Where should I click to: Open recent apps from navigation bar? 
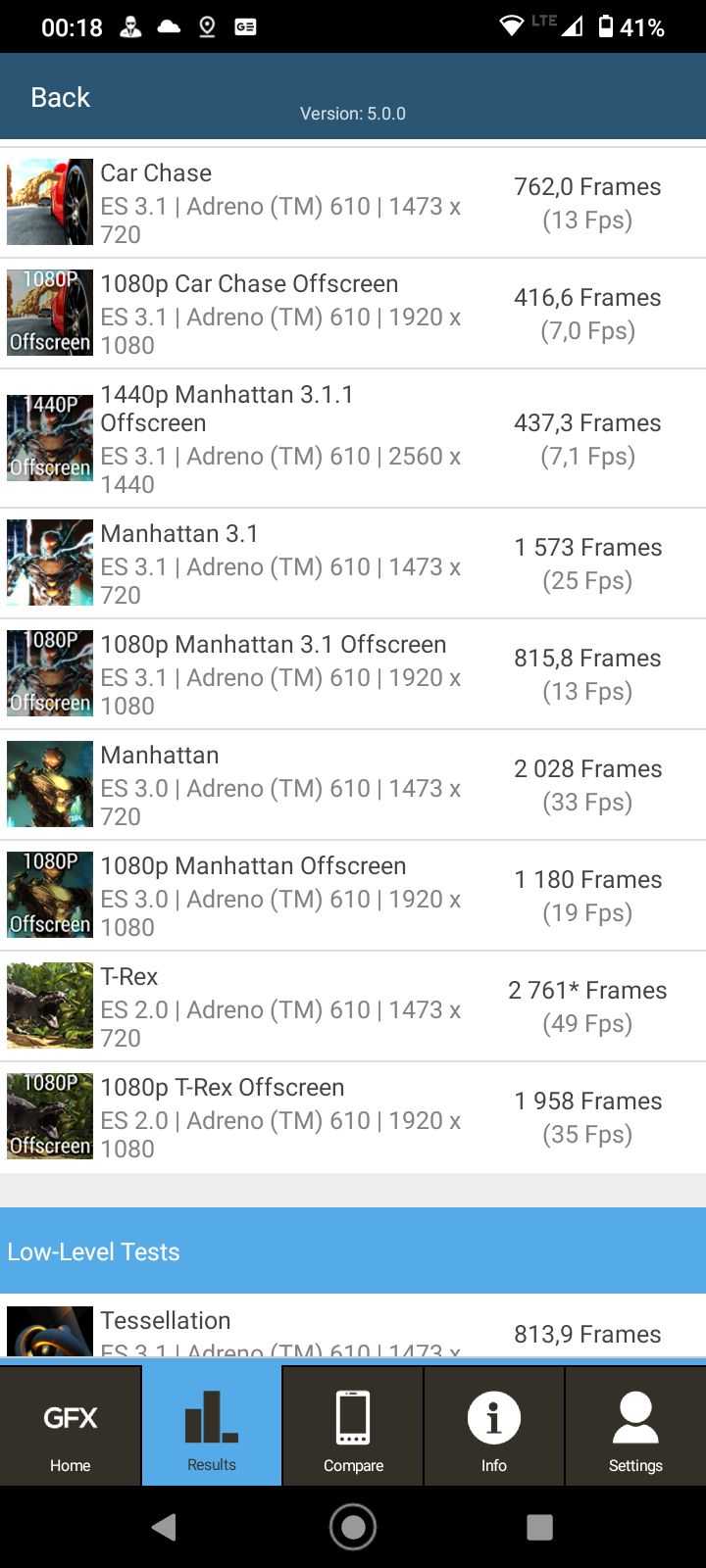click(539, 1527)
